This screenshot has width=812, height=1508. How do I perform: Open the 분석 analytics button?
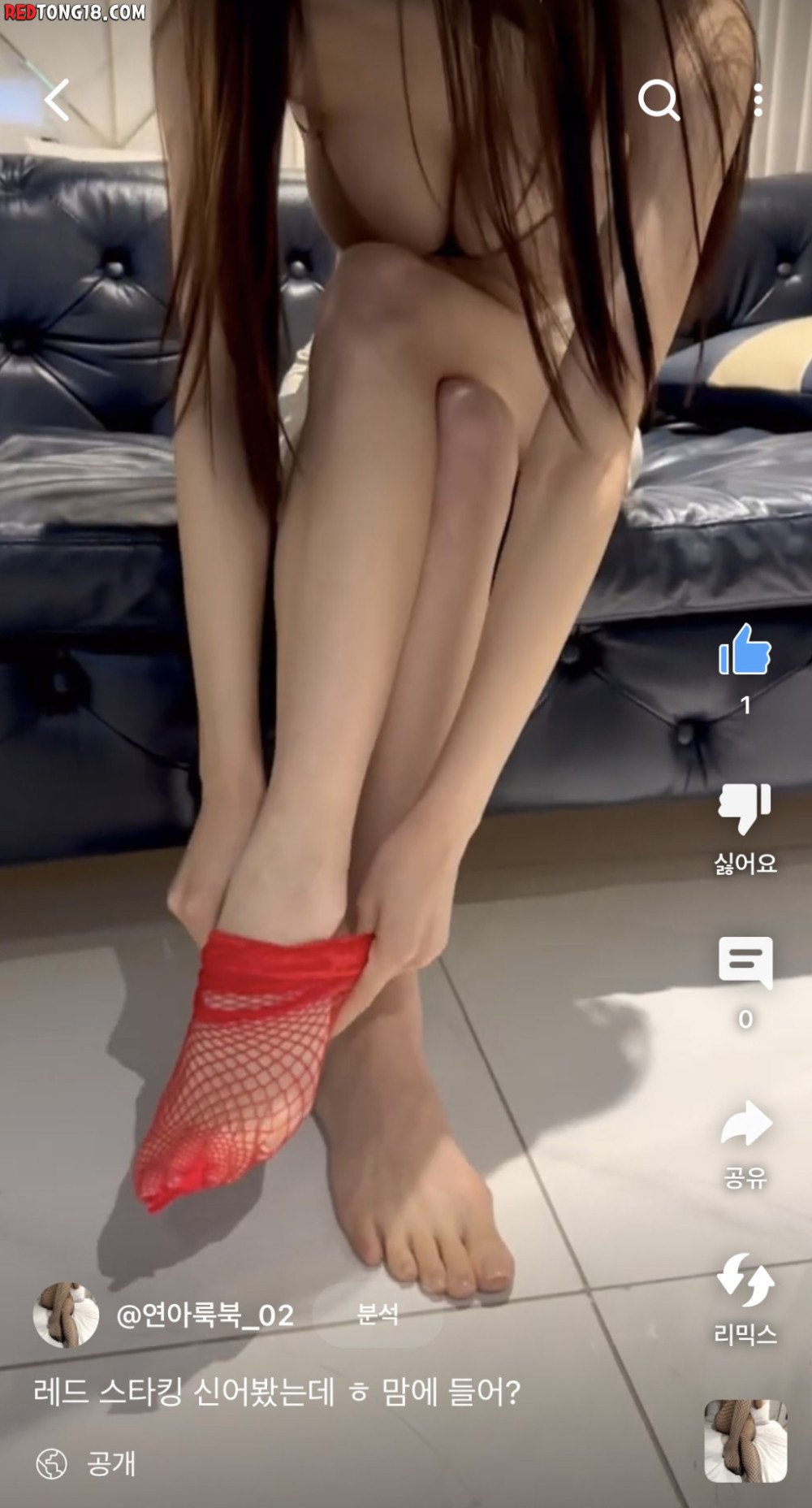point(378,1314)
